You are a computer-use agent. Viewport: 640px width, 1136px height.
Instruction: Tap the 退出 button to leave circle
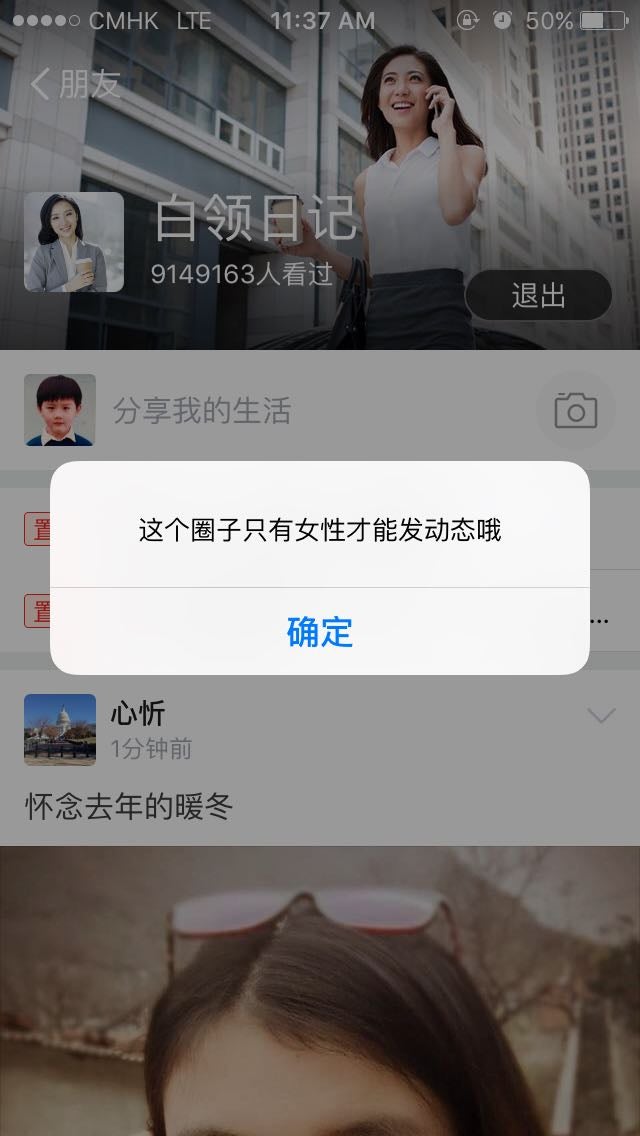(538, 295)
